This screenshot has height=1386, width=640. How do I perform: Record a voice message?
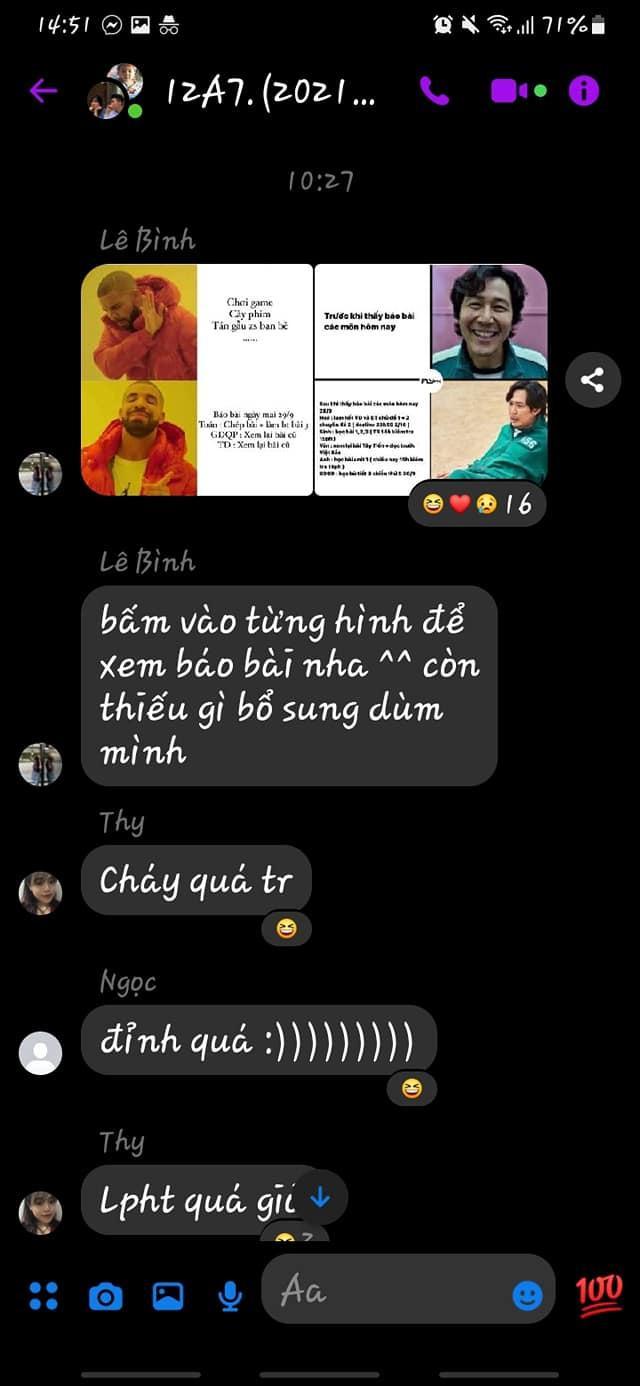[230, 1296]
